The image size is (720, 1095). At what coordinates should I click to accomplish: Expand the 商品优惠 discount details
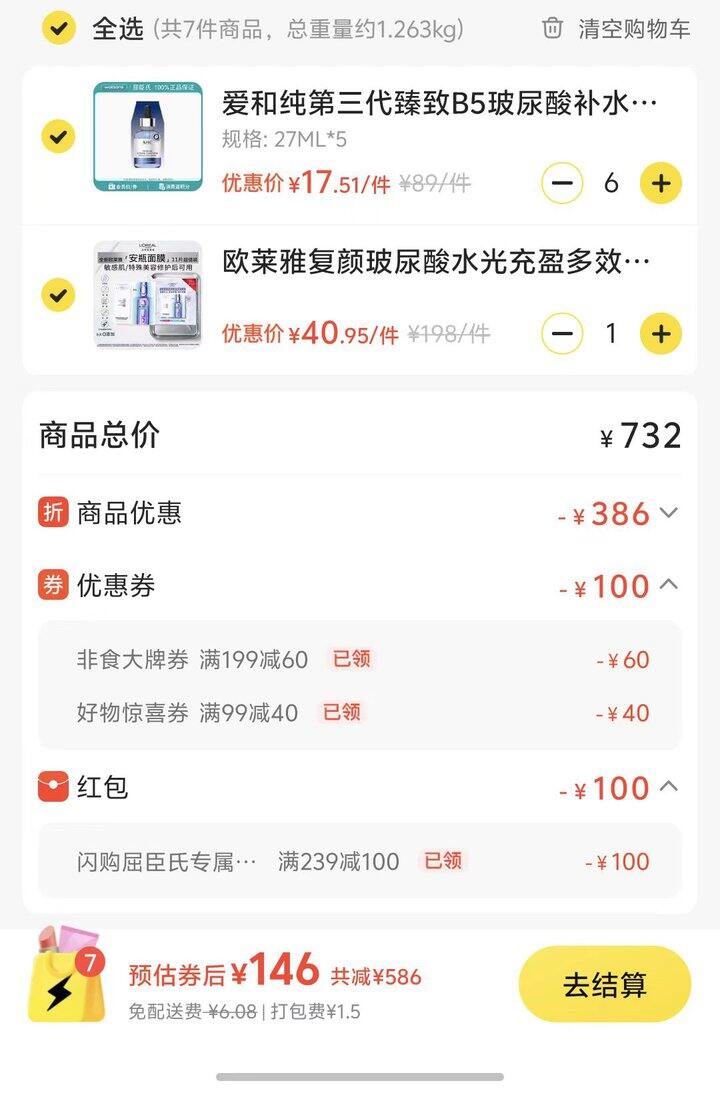[x=669, y=513]
